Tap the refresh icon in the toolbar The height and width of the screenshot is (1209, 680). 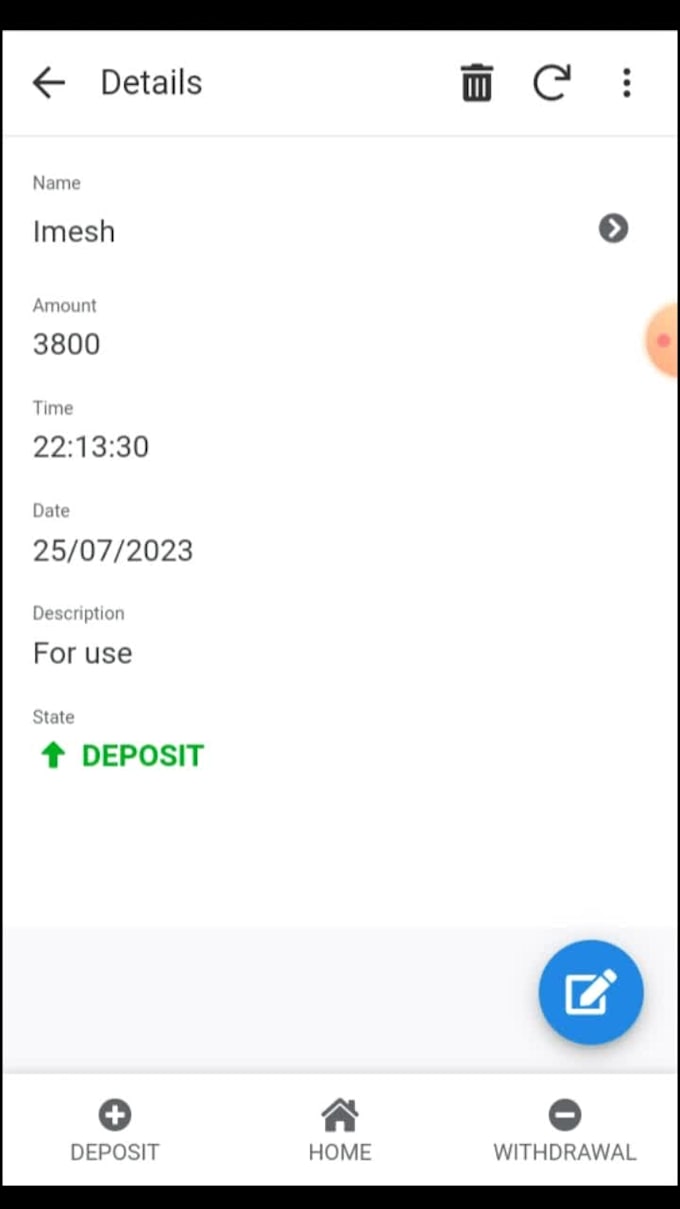(551, 83)
